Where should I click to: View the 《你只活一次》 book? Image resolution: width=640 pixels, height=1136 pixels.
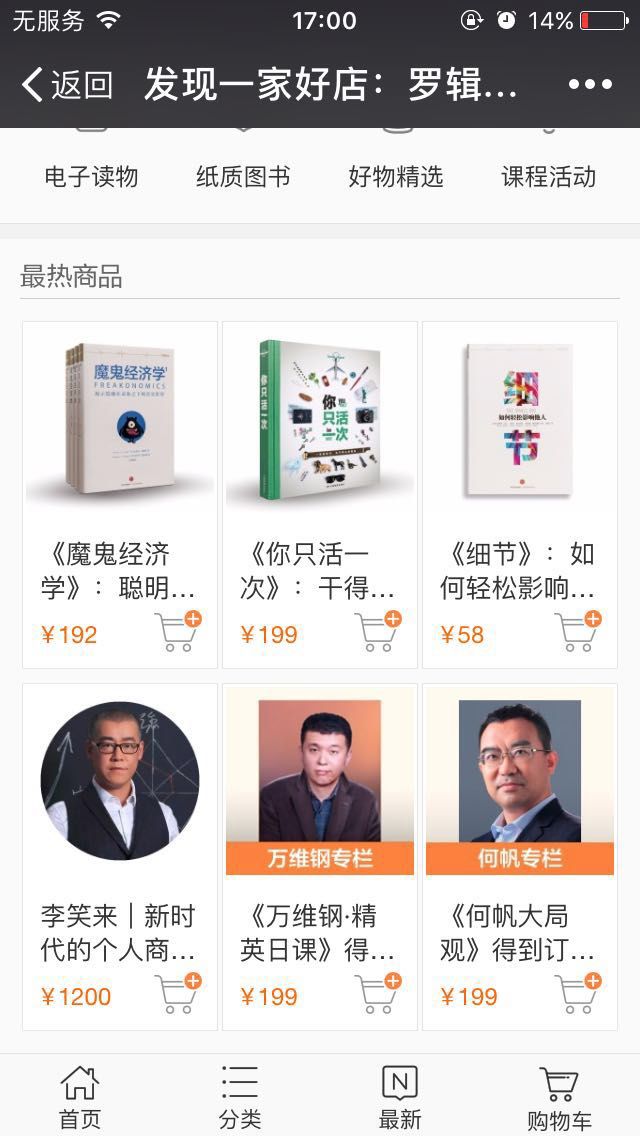tap(320, 495)
